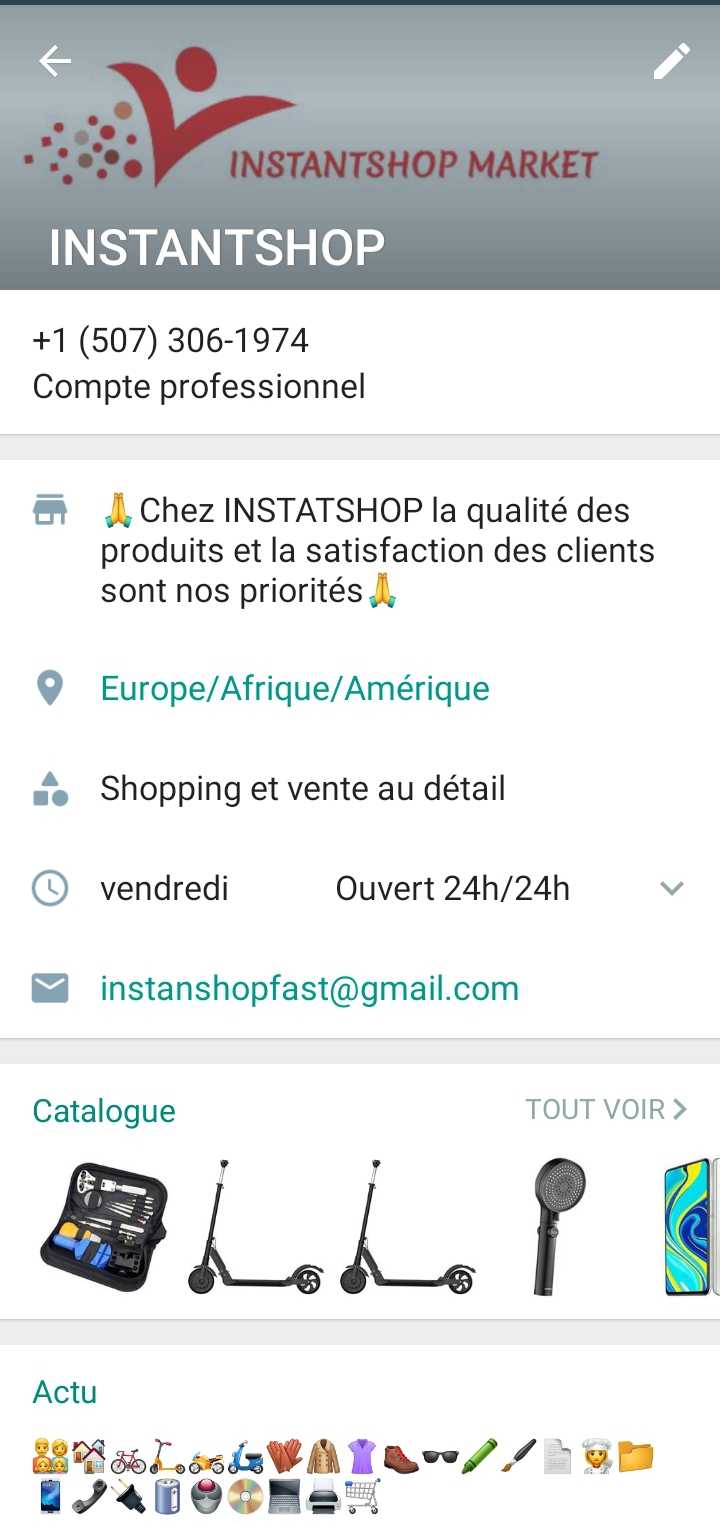View the shower head catalogue item
Screen dimensions: 720x1525
click(x=558, y=1227)
